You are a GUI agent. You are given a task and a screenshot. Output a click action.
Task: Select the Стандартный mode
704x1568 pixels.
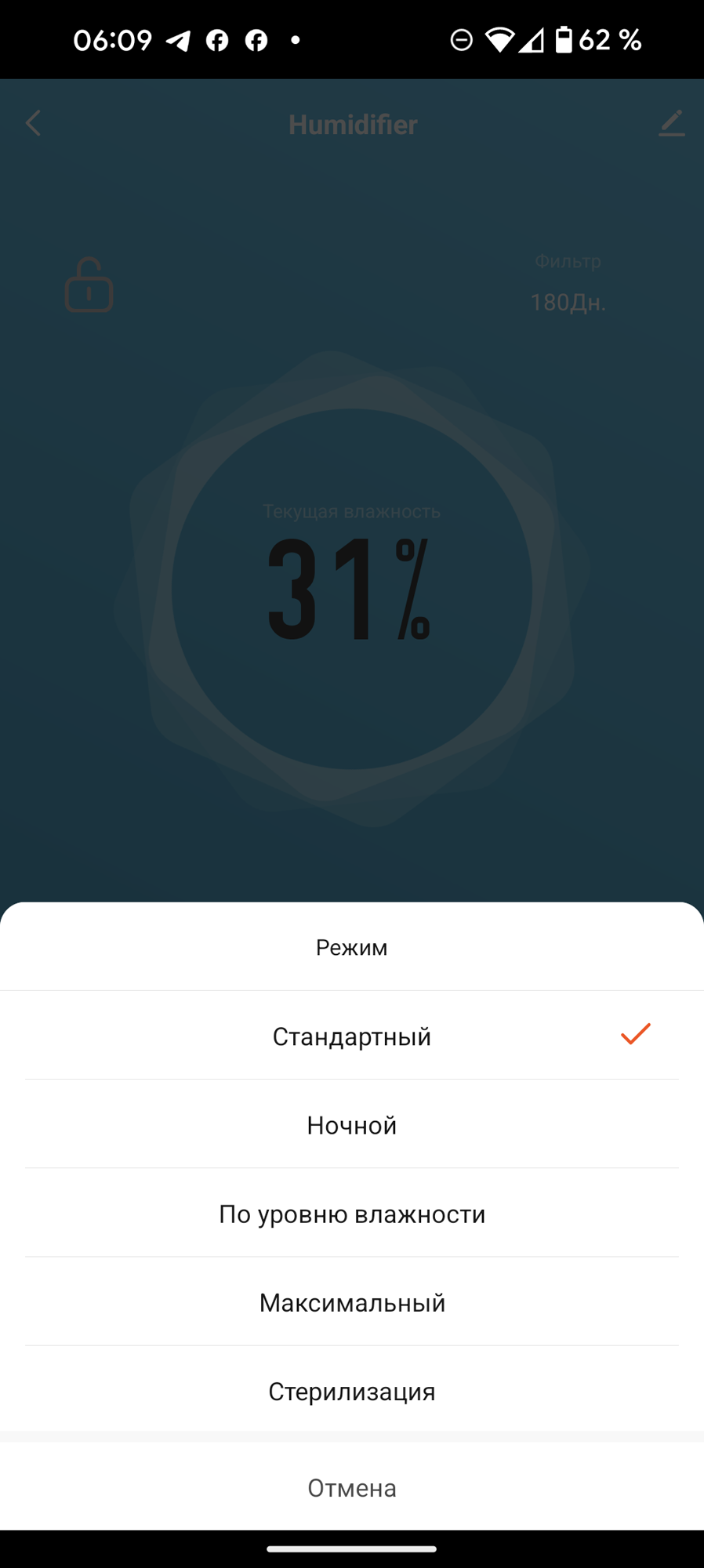tap(351, 1036)
